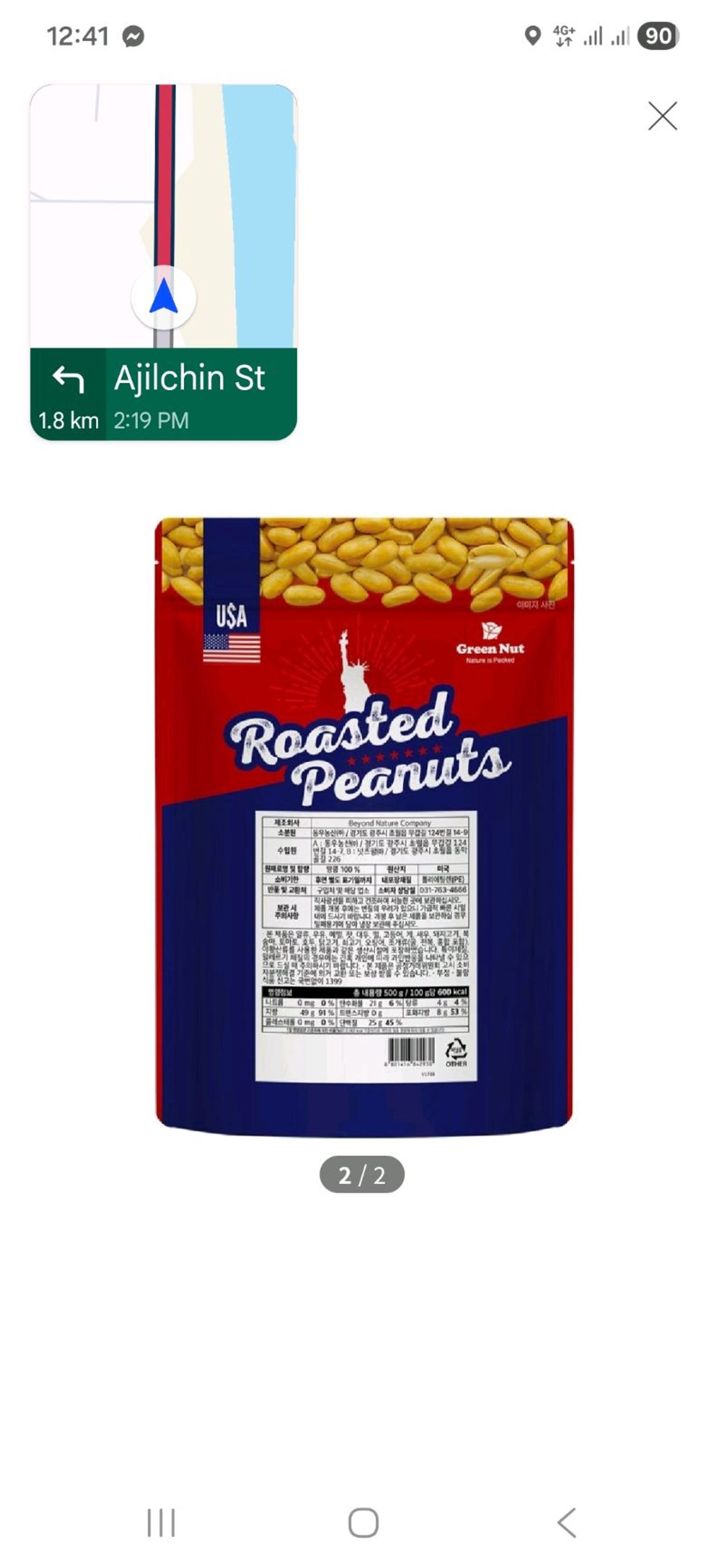Close the image viewer
Viewport: 724px width, 1568px height.
[663, 116]
